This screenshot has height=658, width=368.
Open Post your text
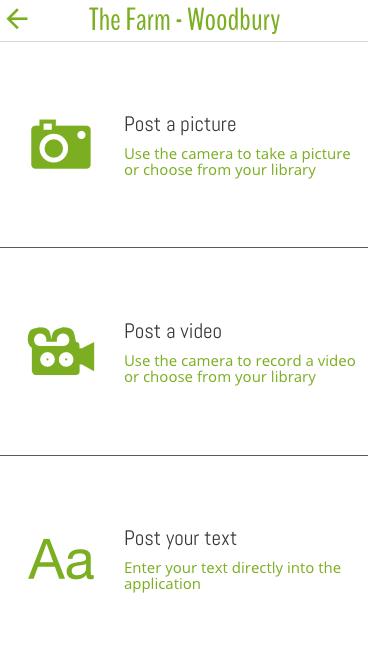click(x=184, y=557)
